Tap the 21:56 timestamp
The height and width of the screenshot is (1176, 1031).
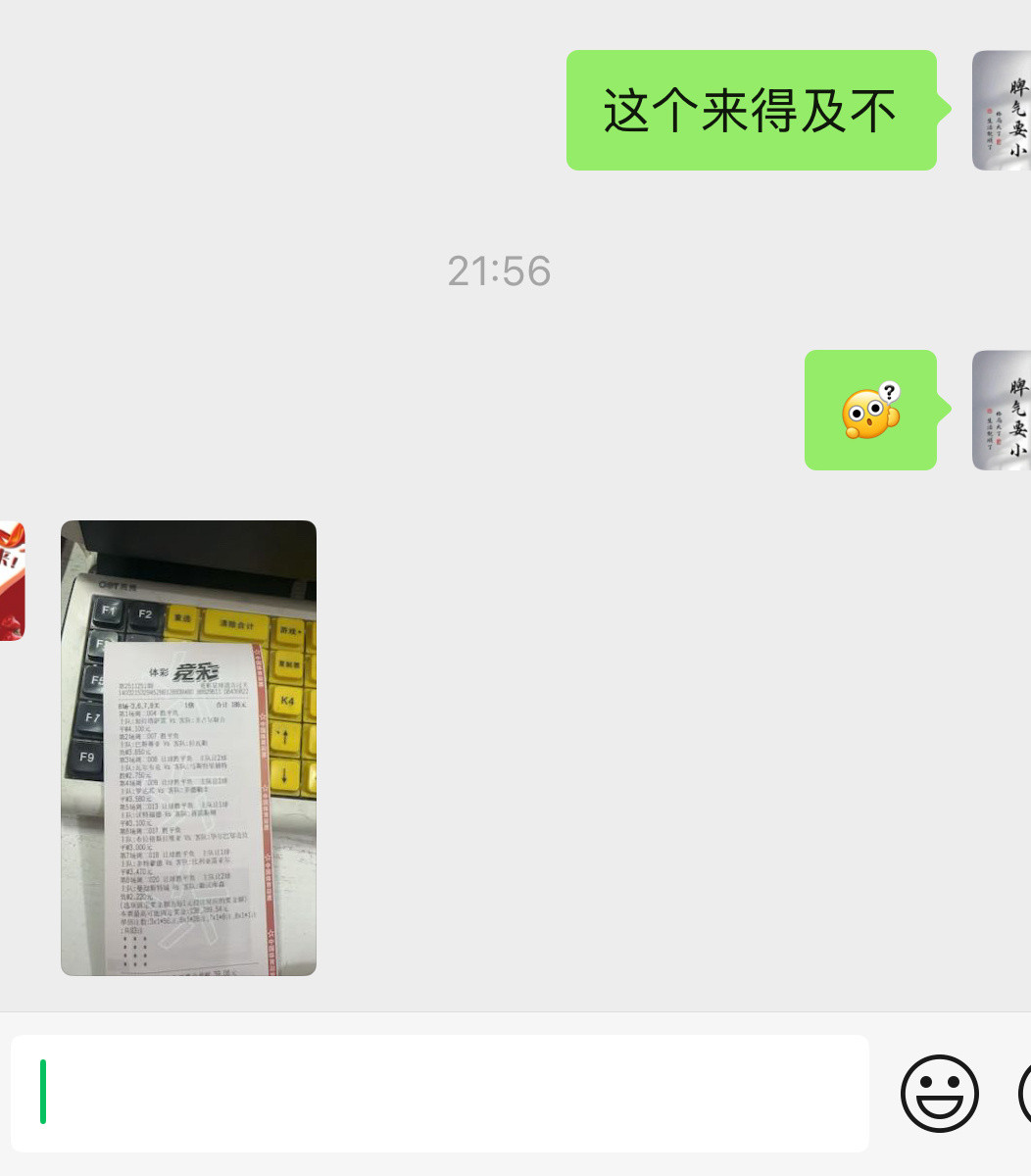[500, 271]
